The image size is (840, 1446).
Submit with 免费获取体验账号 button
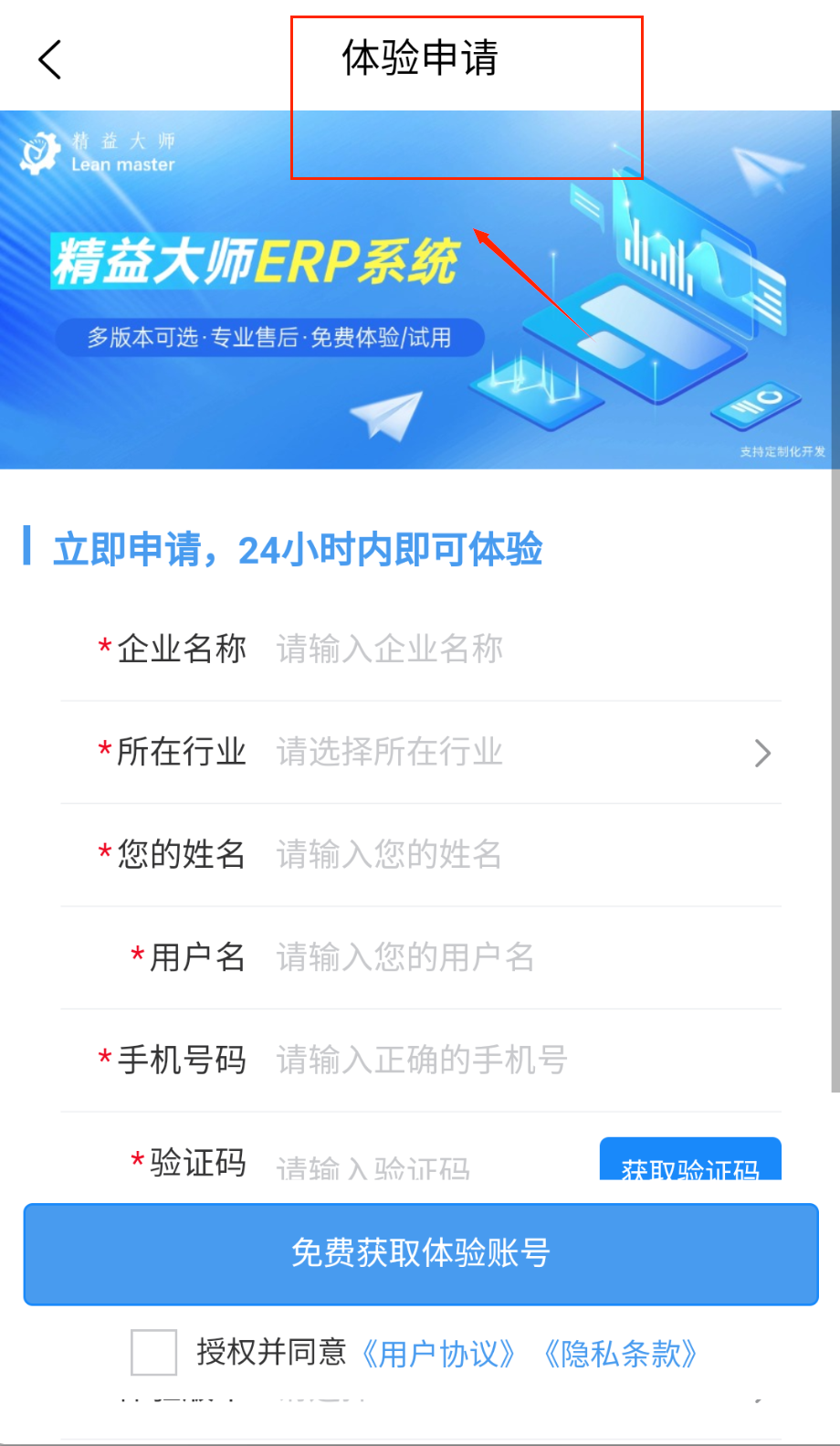pos(421,1253)
